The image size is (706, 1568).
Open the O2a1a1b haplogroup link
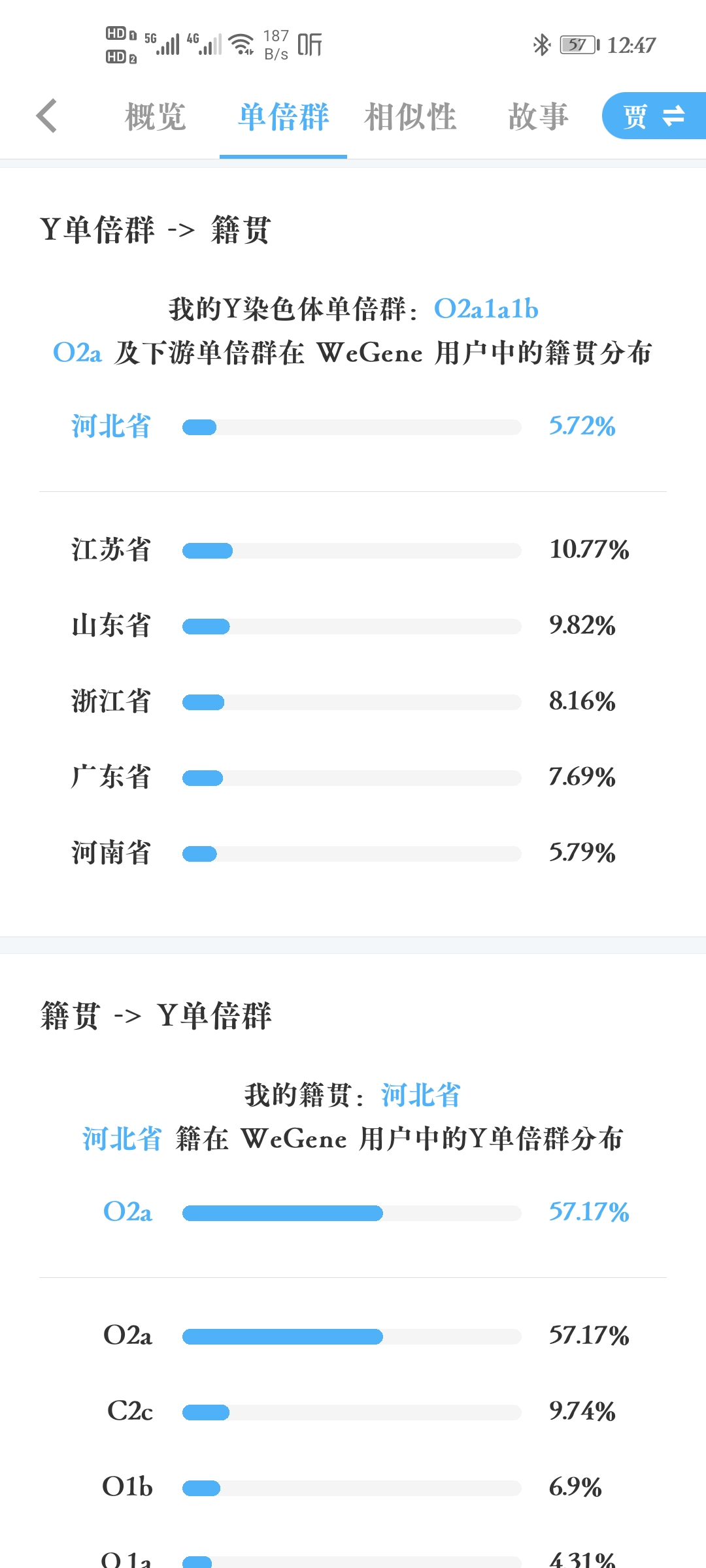486,309
